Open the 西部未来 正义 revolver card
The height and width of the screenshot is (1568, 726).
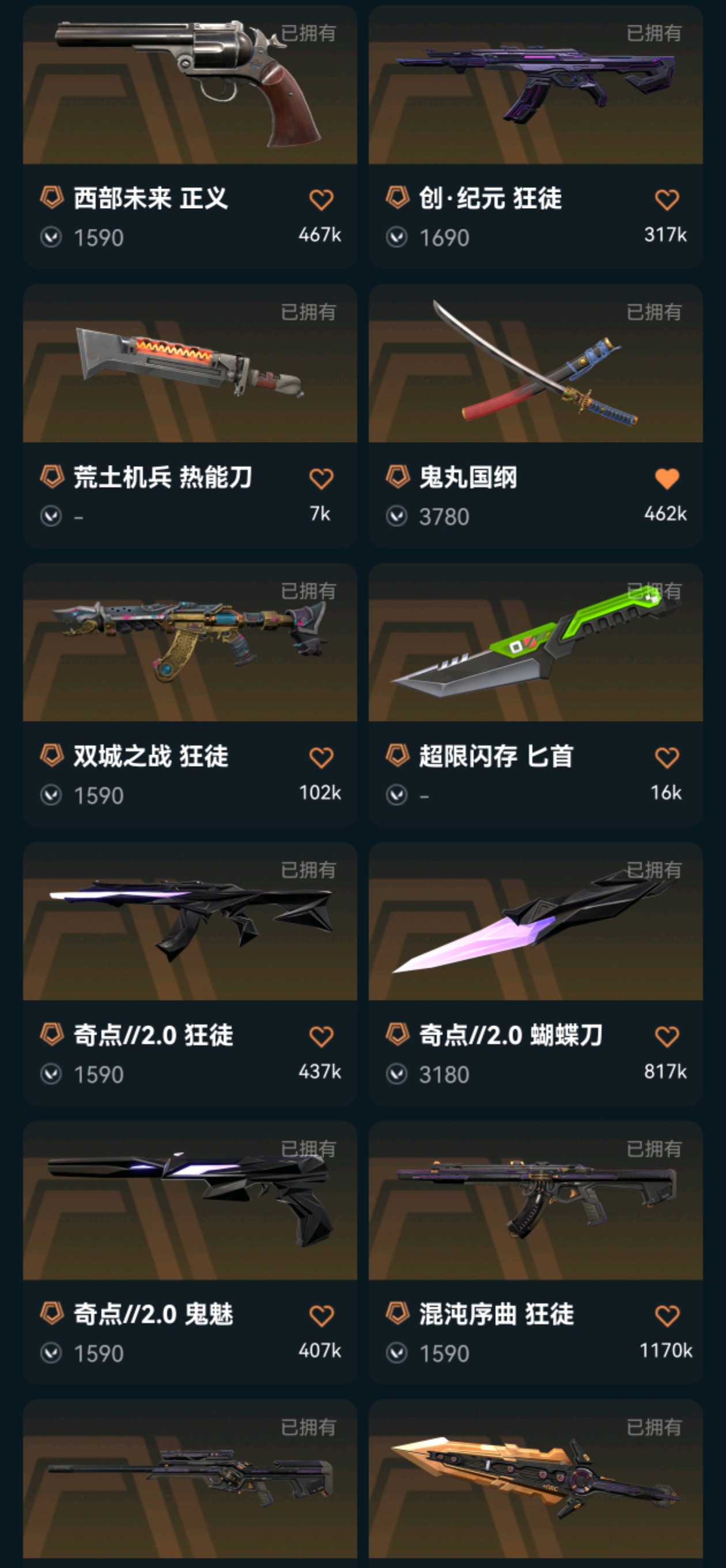[190, 137]
